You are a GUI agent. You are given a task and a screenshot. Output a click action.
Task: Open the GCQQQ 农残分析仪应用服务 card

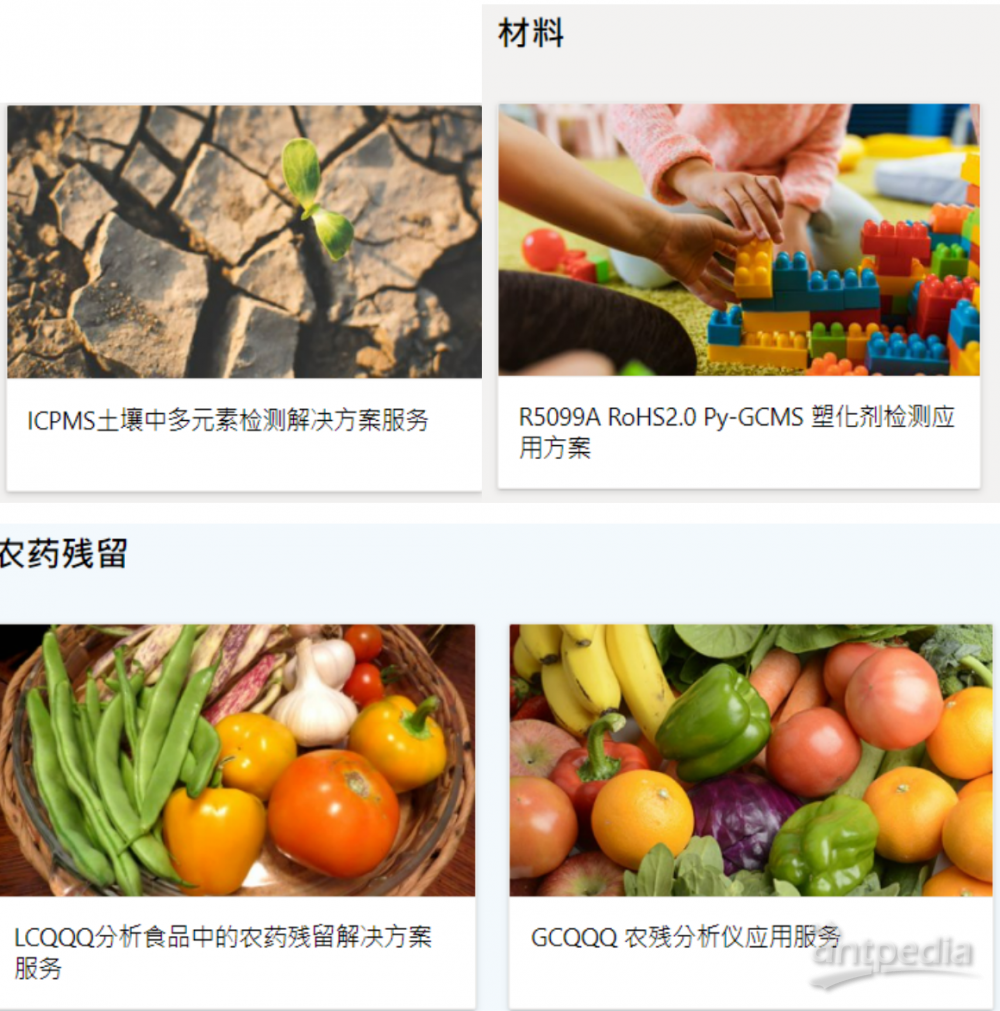point(685,938)
